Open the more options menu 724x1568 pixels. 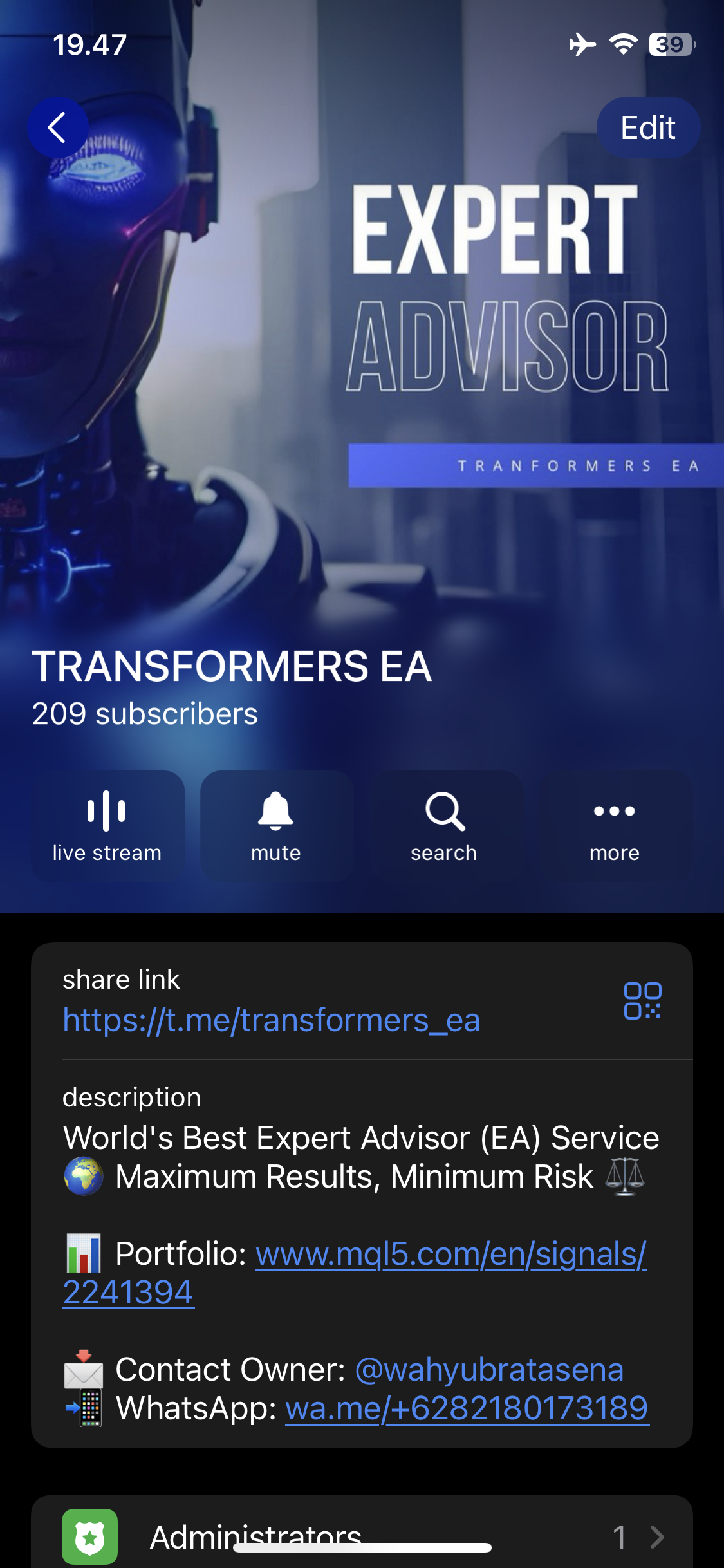615,826
